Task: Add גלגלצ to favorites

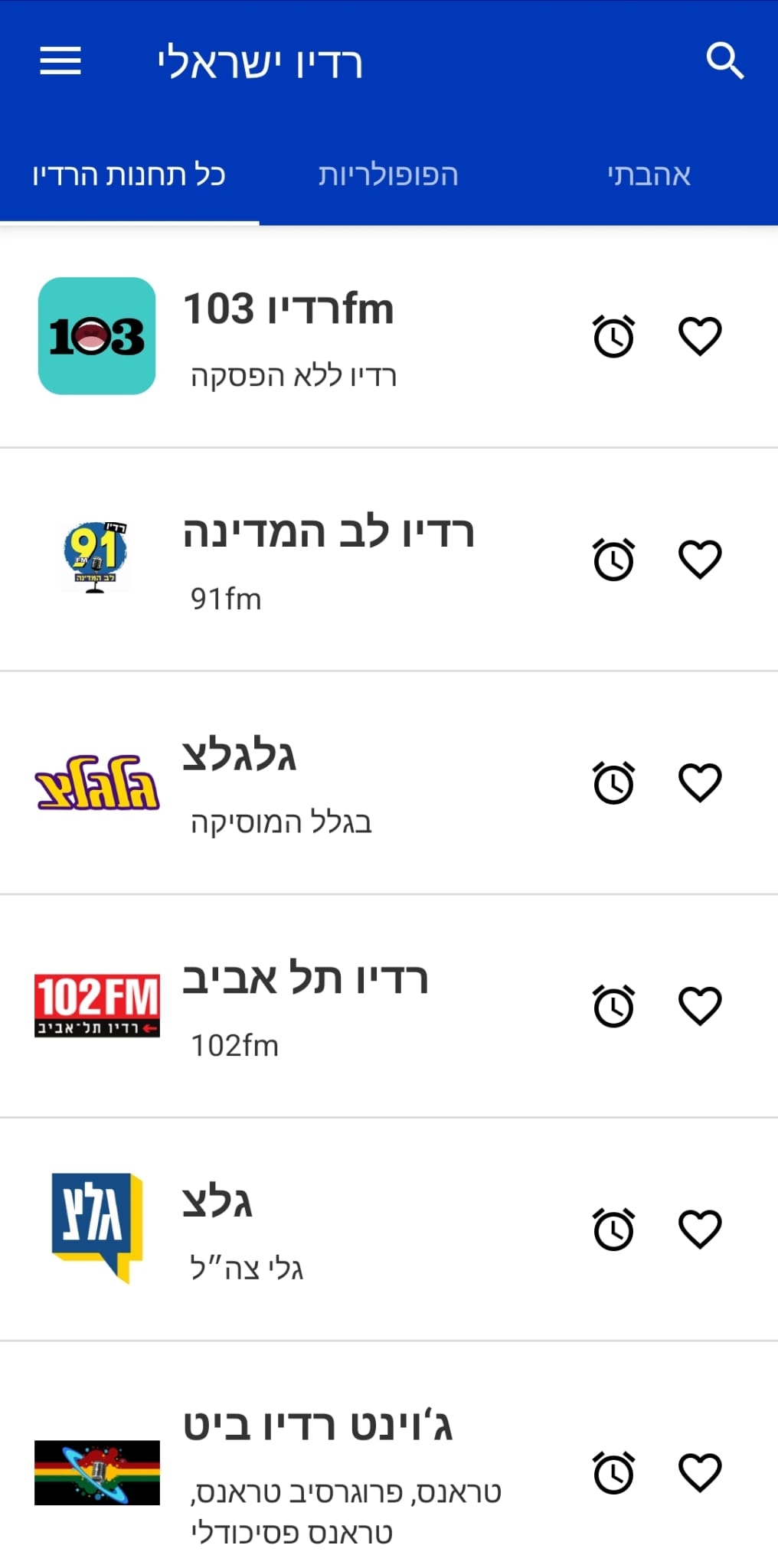Action: 700,783
